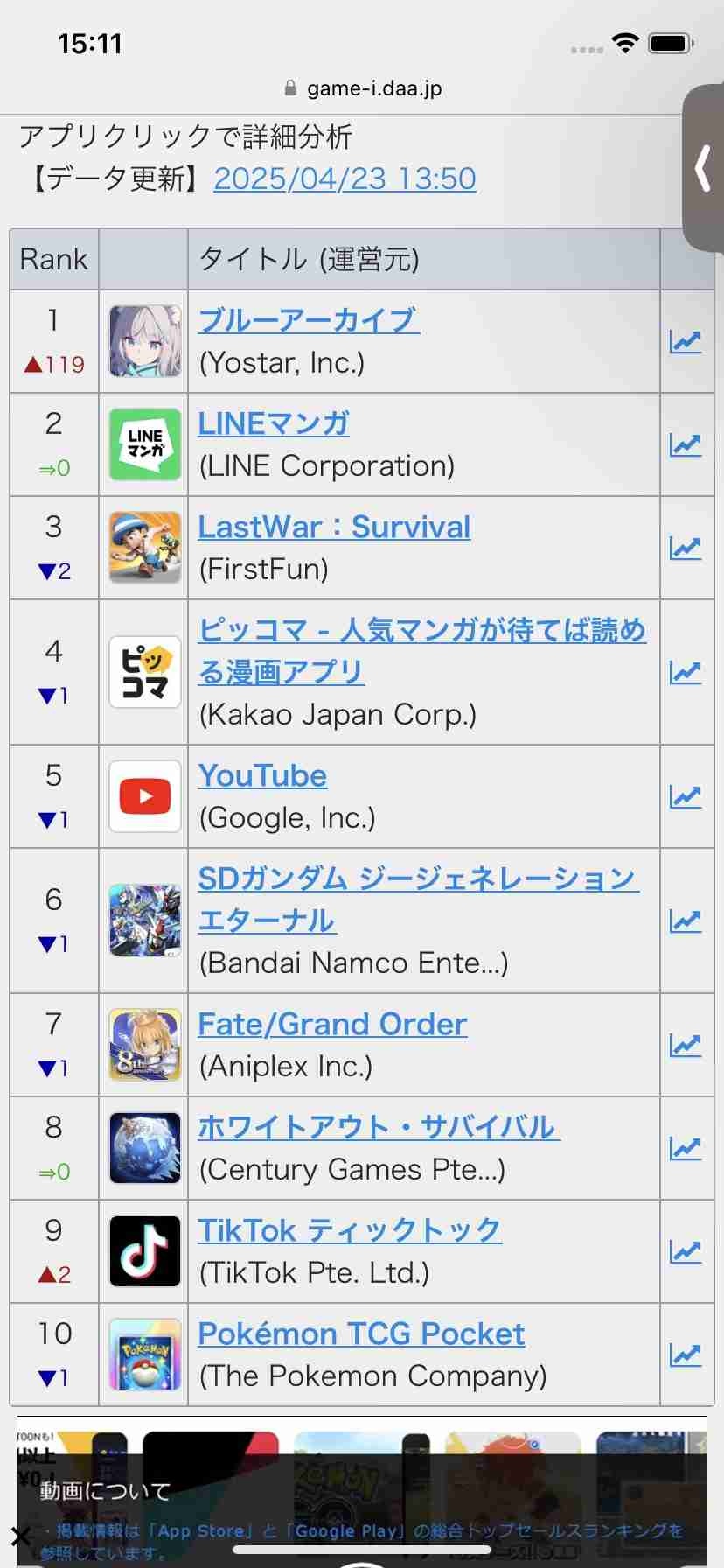Open LastWar：Survival details
This screenshot has width=724, height=1568.
click(334, 527)
